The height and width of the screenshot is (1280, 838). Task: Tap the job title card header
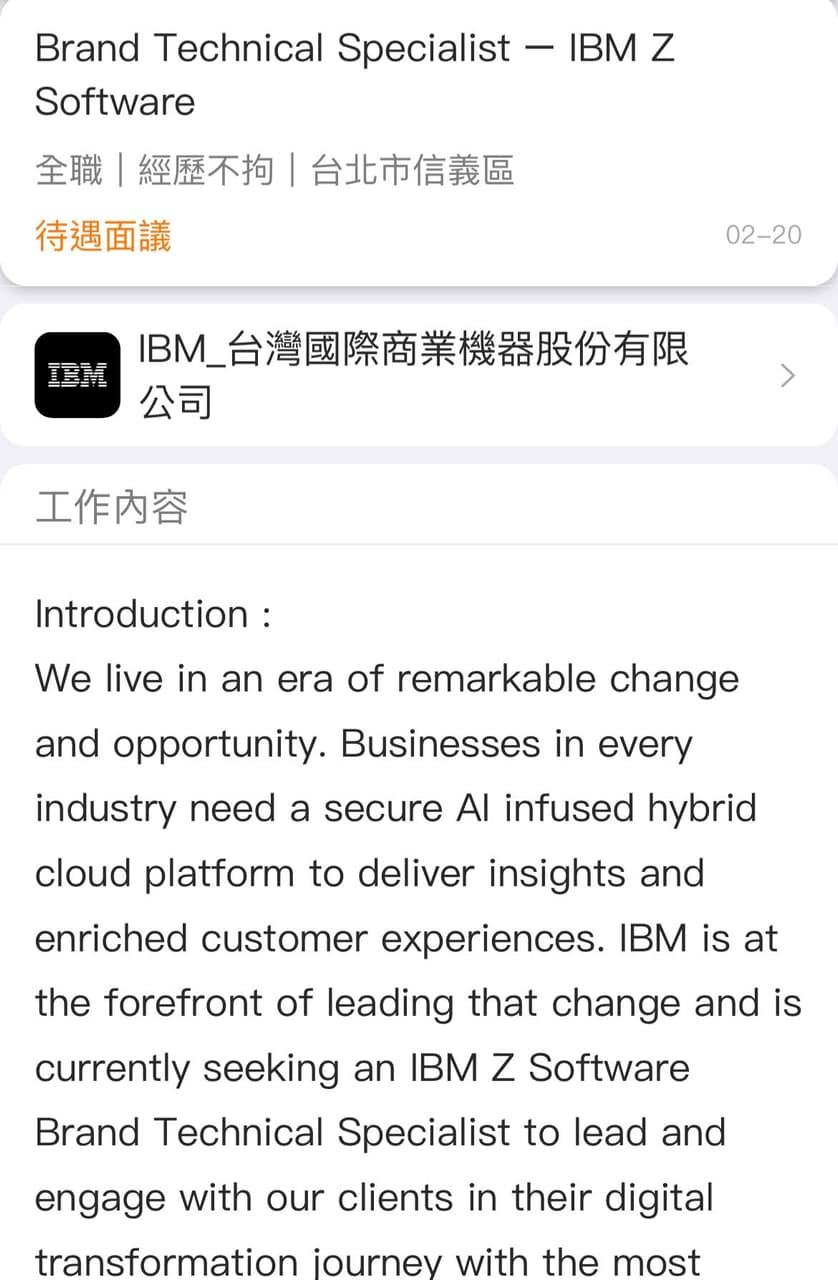pos(355,73)
